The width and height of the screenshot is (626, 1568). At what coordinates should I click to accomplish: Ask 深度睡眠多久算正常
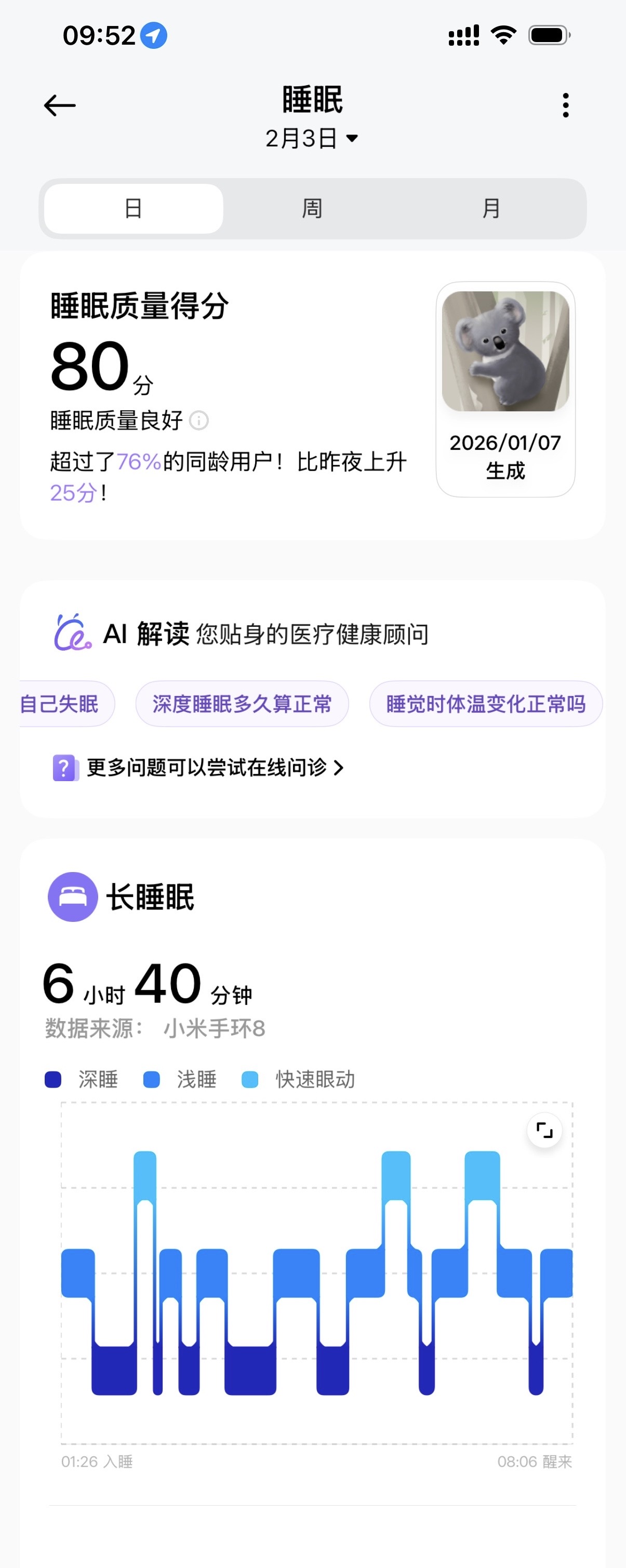242,704
